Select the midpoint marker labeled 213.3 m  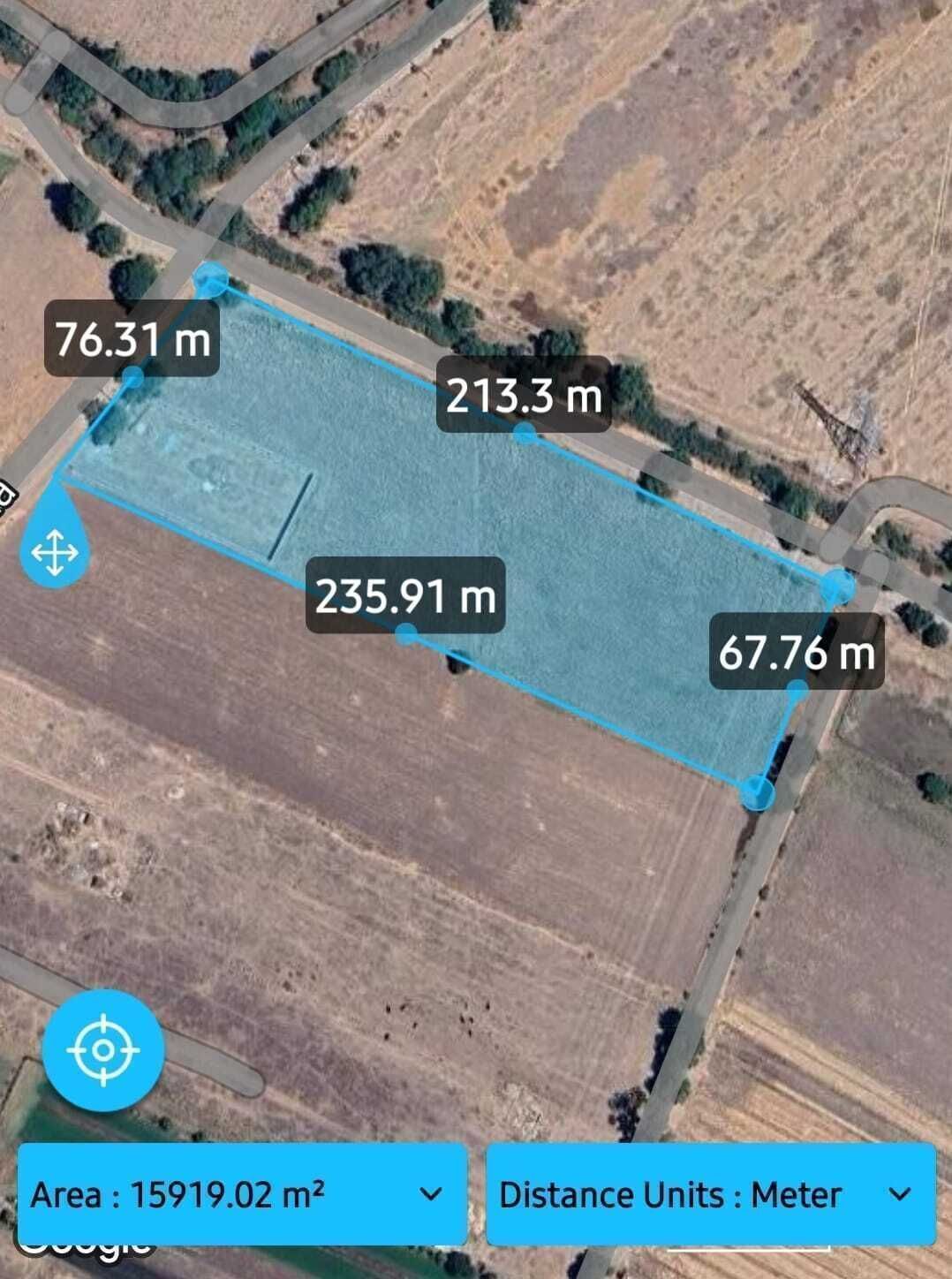click(x=525, y=433)
